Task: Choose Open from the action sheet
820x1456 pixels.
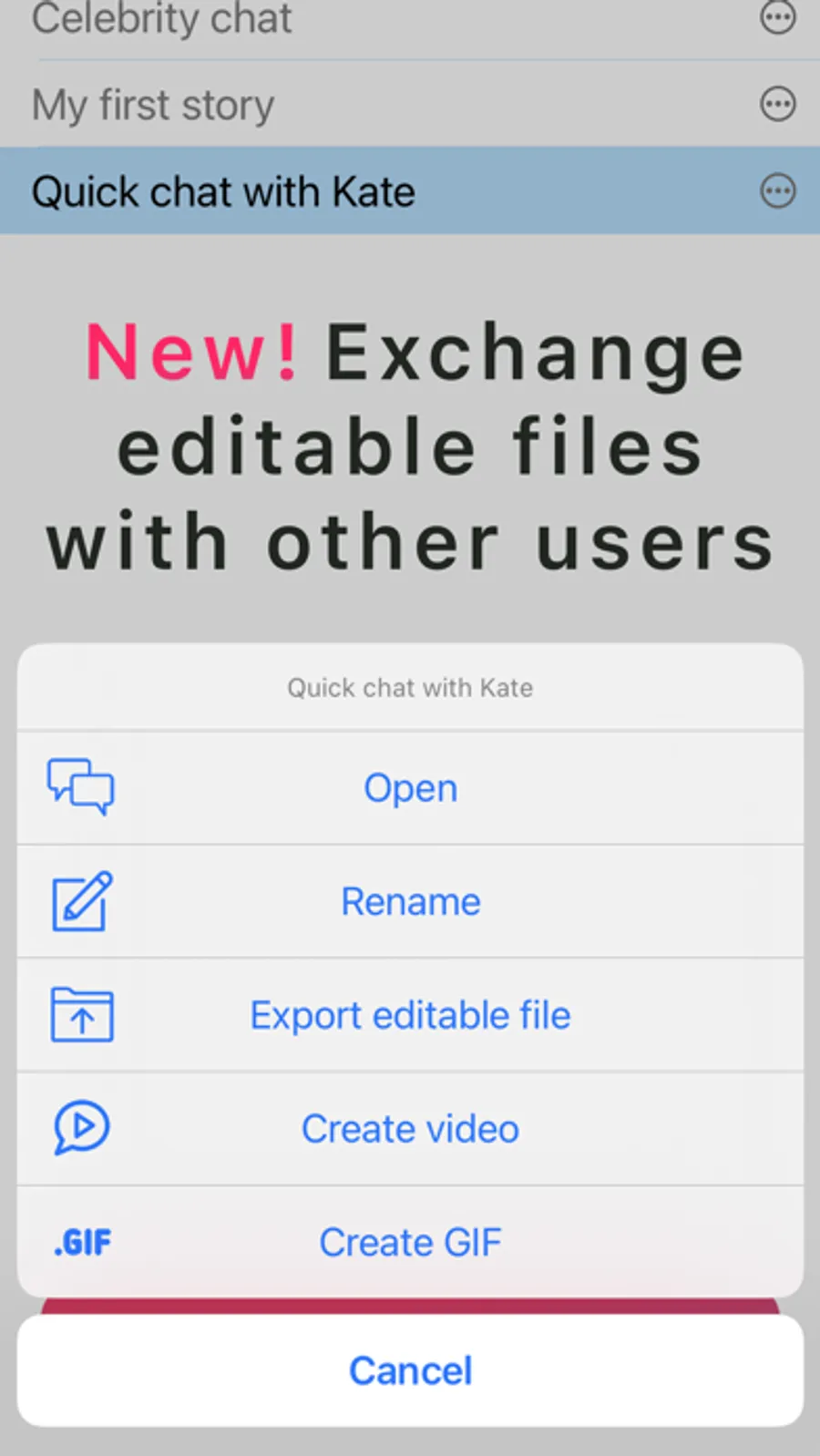Action: (x=410, y=788)
